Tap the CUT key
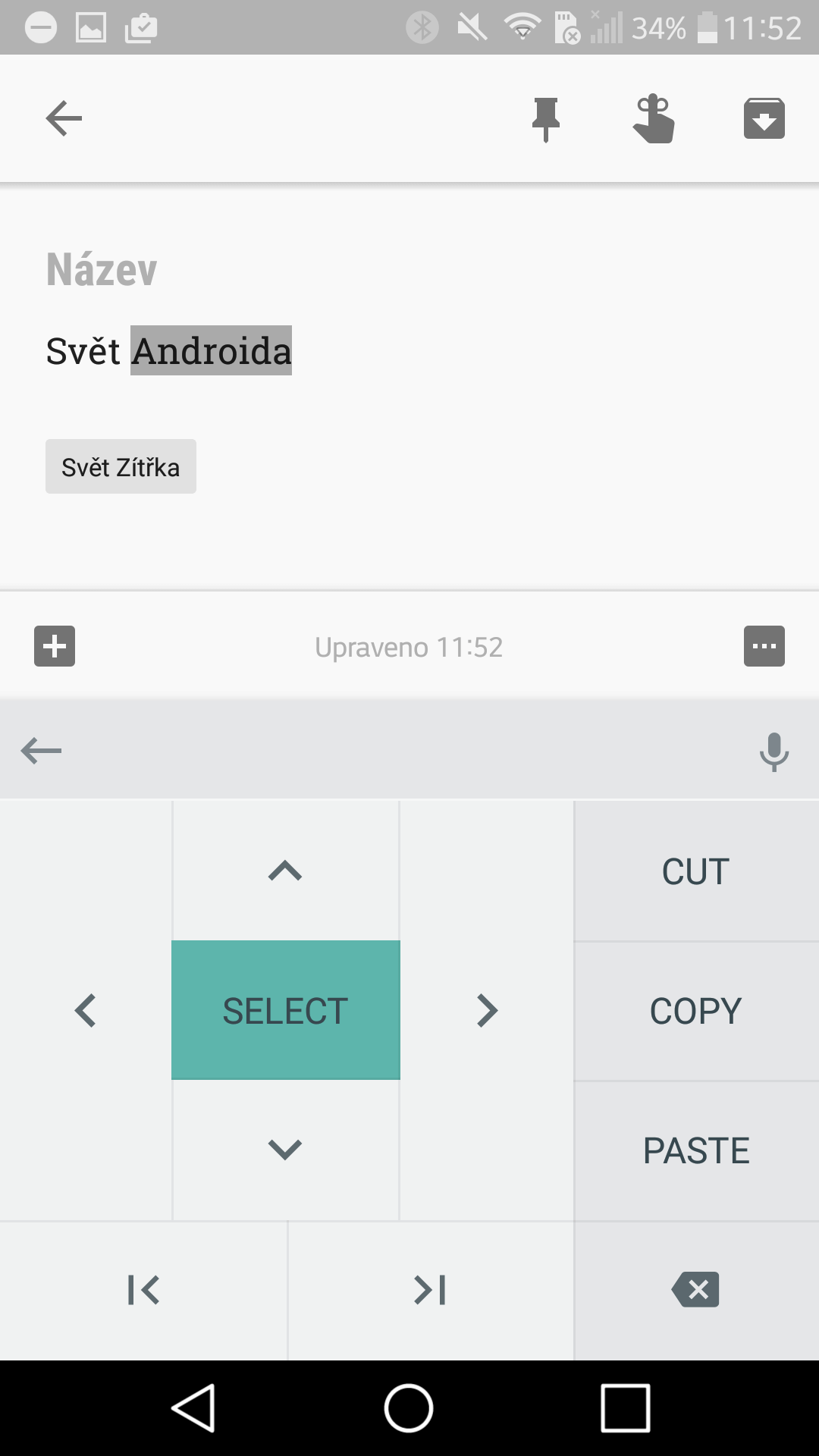 click(x=696, y=871)
